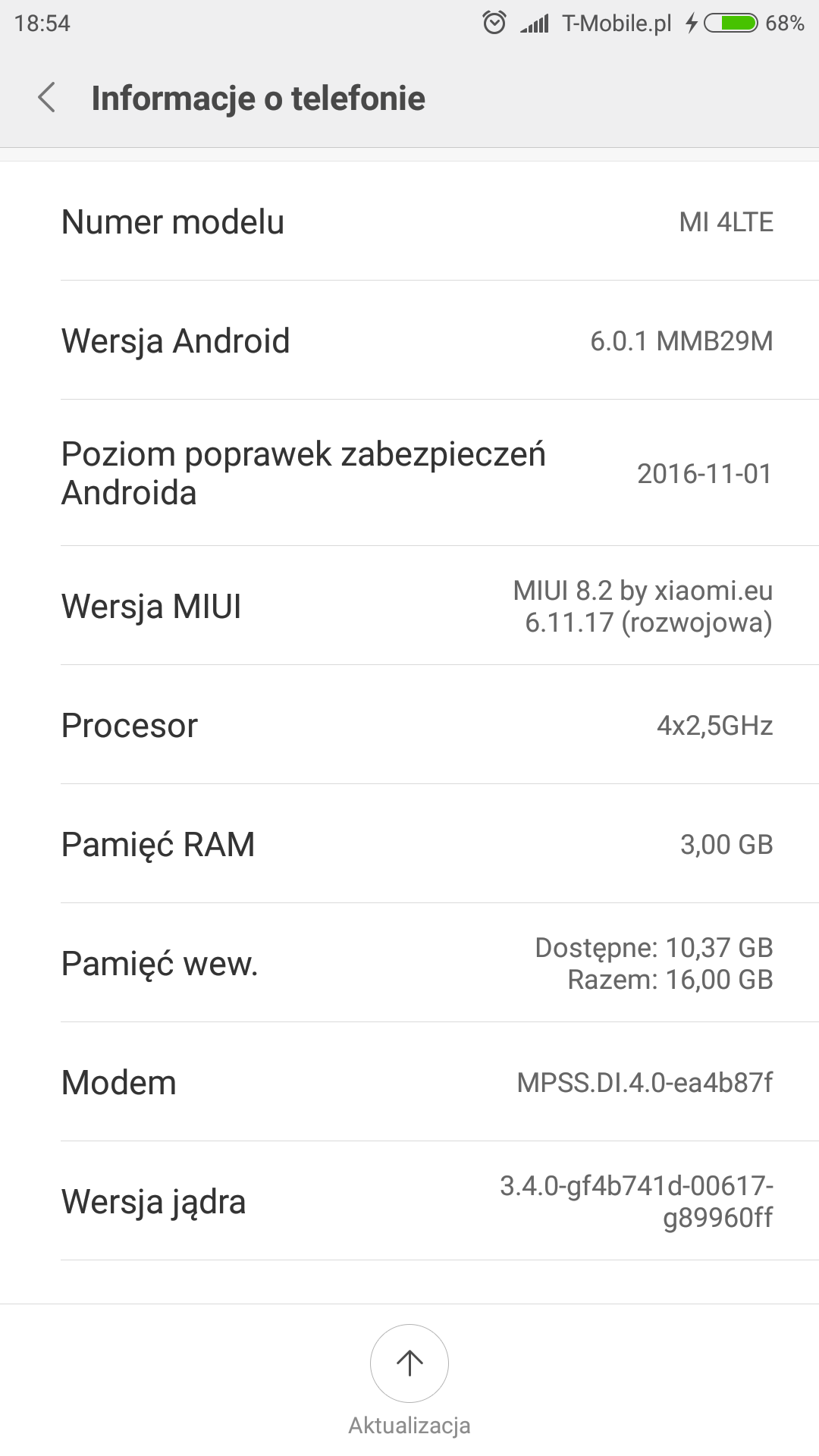Tap the Wersja jądra row
819x1456 pixels.
point(409,1201)
